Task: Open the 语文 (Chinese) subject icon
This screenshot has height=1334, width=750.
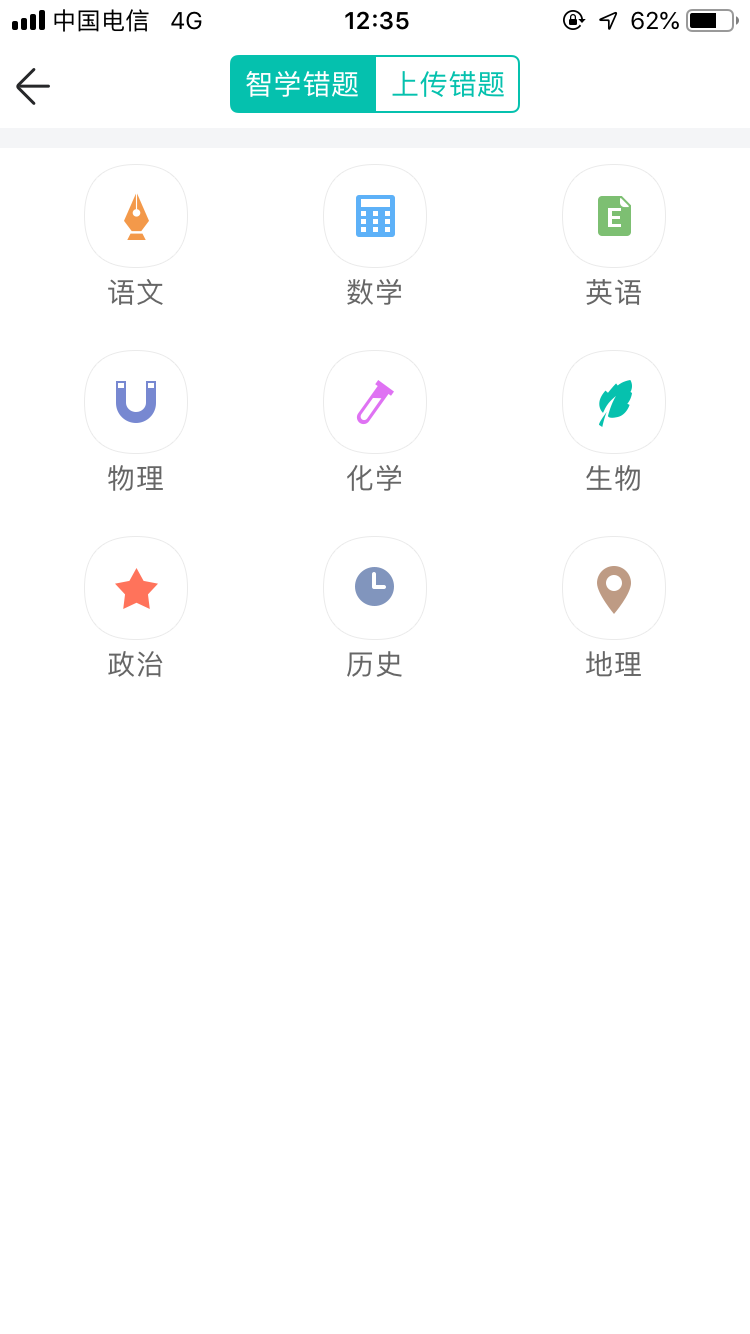Action: click(x=136, y=216)
